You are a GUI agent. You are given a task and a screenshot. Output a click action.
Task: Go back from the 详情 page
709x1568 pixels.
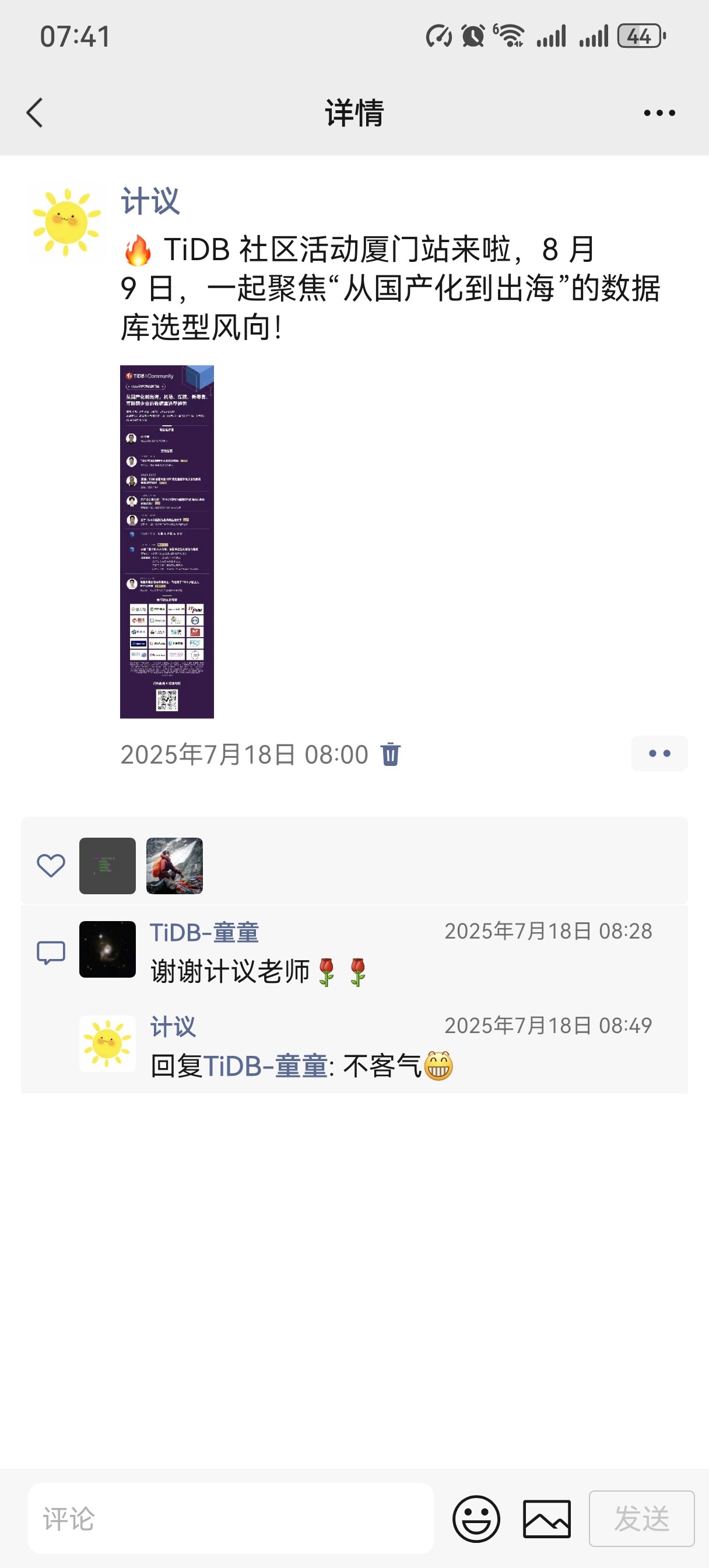pyautogui.click(x=34, y=113)
